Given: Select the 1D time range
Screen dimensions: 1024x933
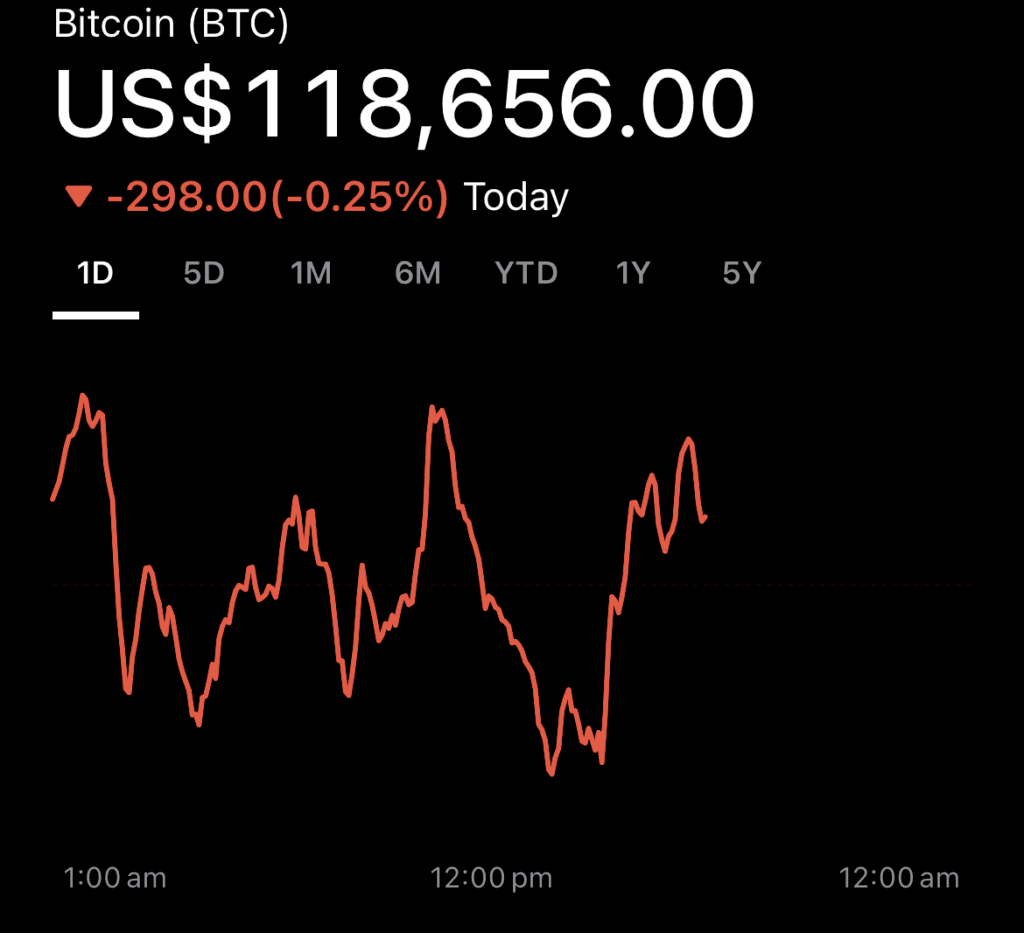Looking at the screenshot, I should click(96, 273).
